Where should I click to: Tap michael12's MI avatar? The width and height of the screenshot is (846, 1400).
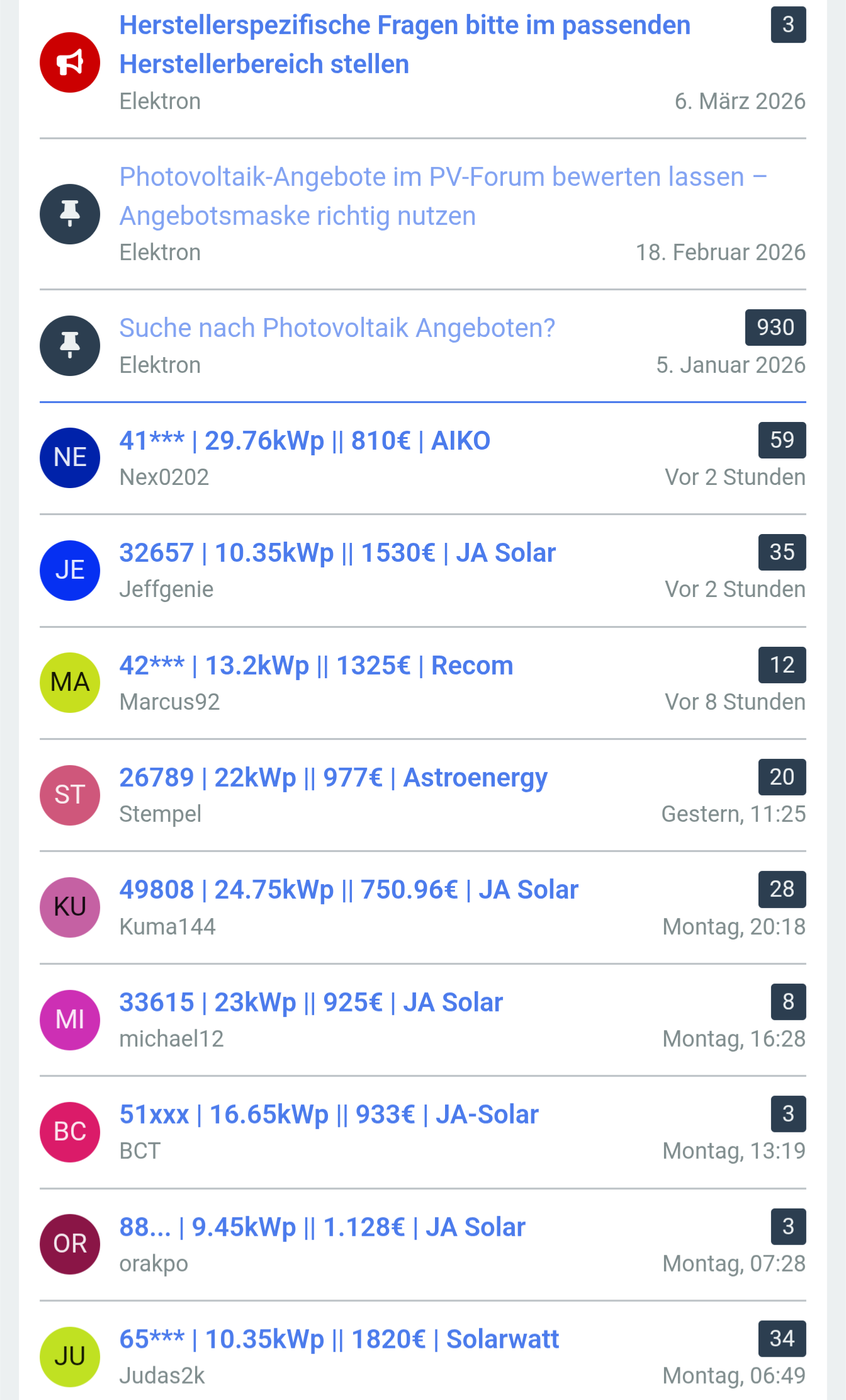[x=70, y=1020]
